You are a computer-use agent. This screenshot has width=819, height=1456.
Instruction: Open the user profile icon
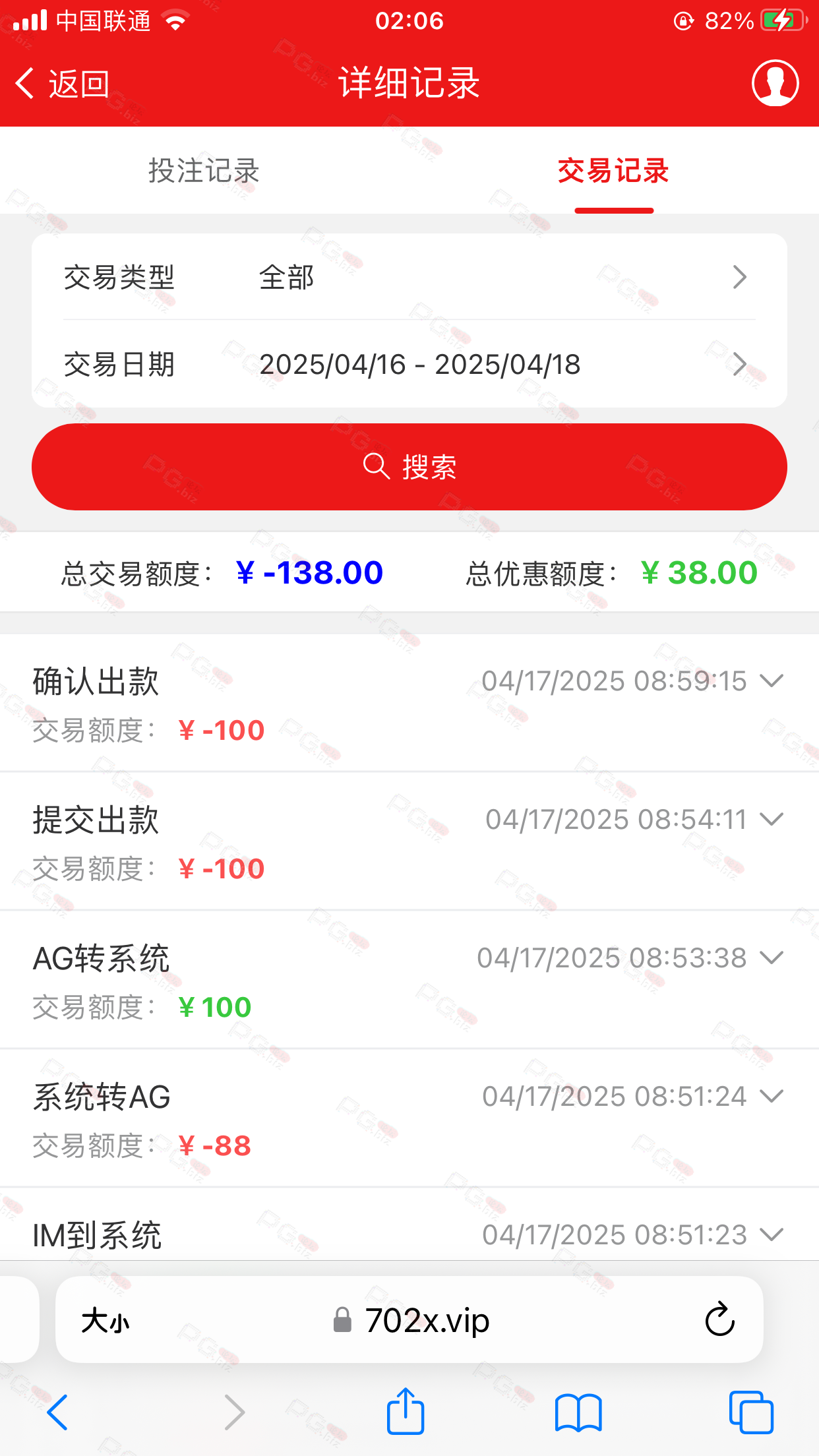775,83
